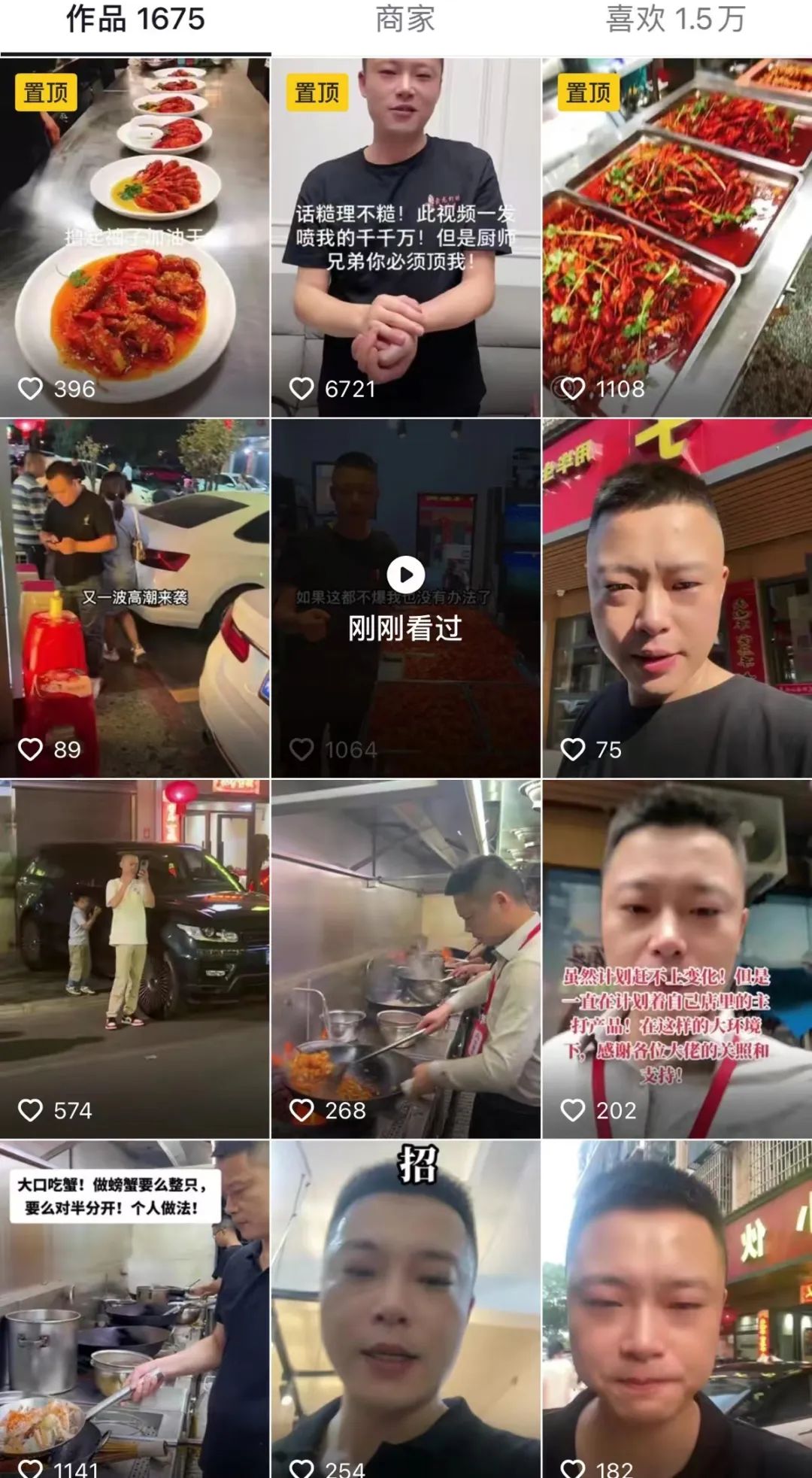Open the 大口吃蟹 crab cooking video
Viewport: 812px width, 1478px height.
135,1309
